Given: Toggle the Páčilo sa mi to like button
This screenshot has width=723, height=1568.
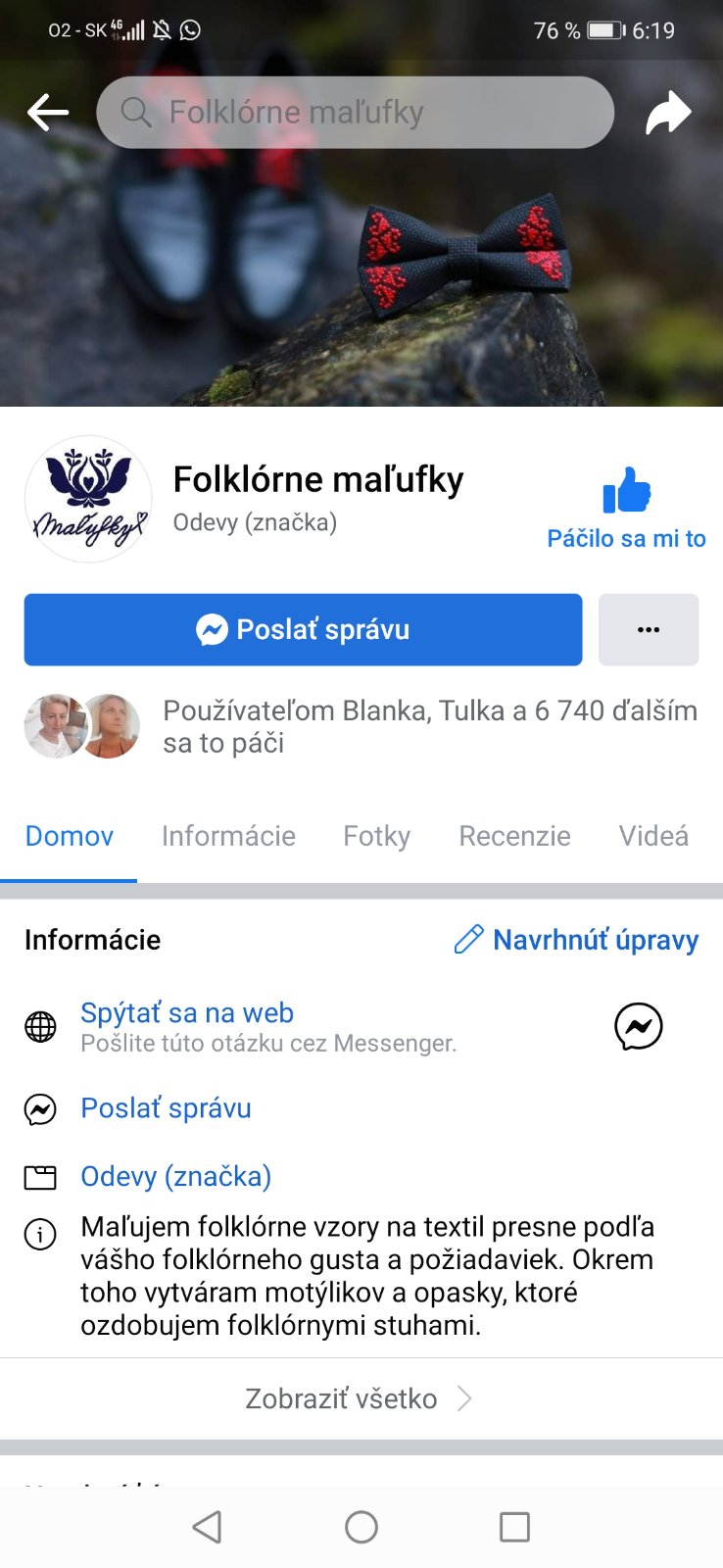Looking at the screenshot, I should pyautogui.click(x=626, y=508).
